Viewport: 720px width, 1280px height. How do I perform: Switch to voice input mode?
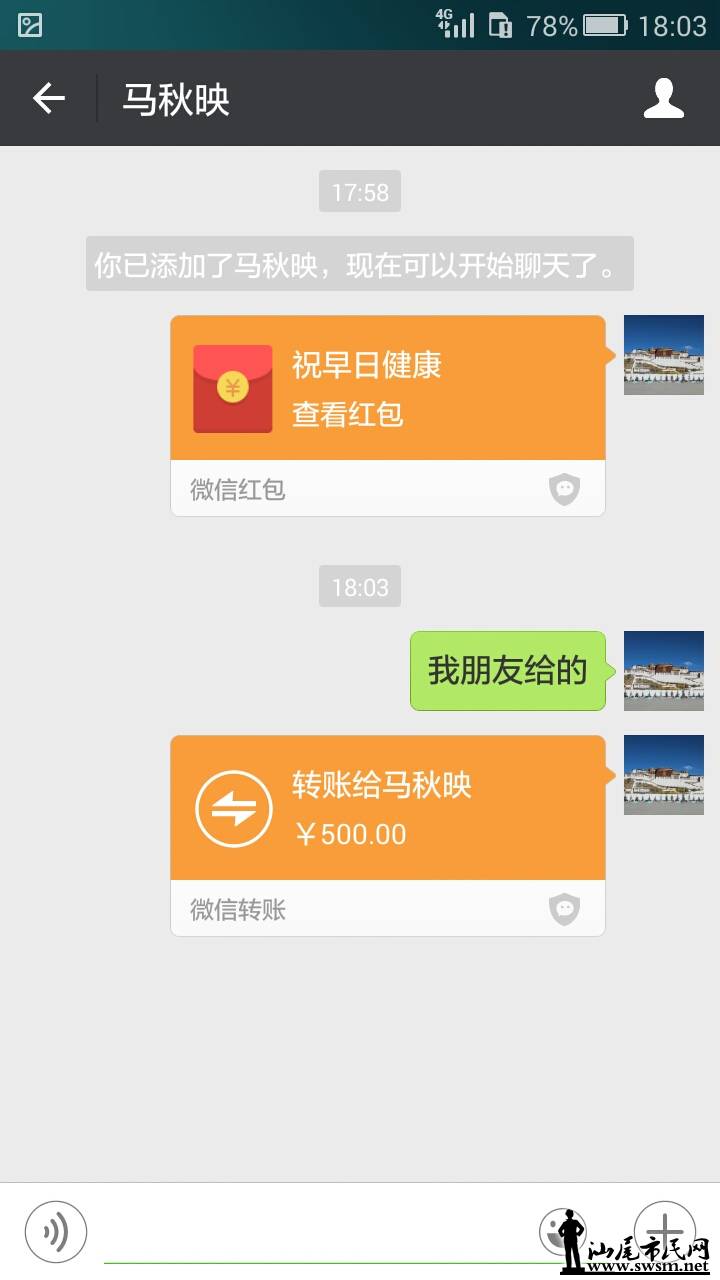coord(56,1231)
